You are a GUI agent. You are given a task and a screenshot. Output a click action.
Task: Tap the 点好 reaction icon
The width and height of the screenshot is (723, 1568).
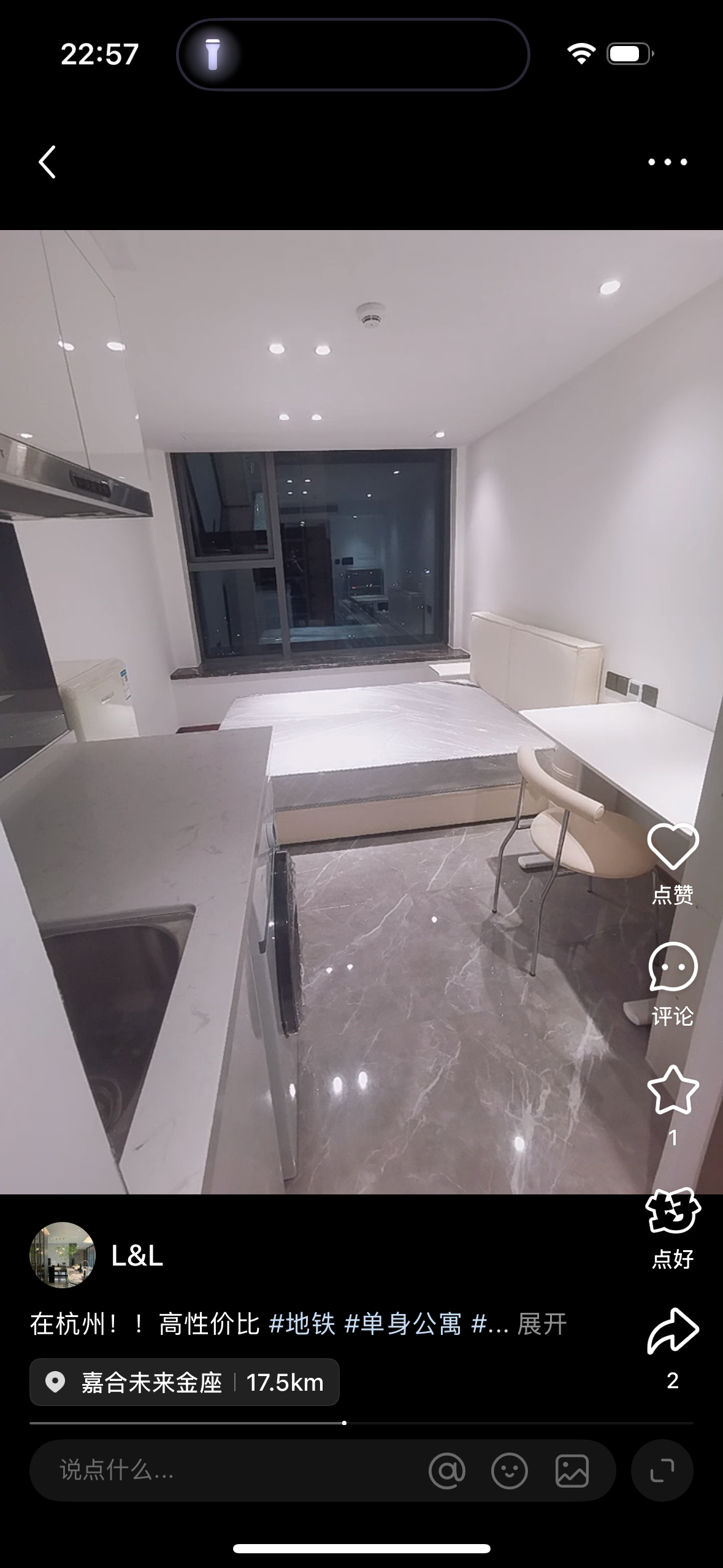coord(673,1212)
